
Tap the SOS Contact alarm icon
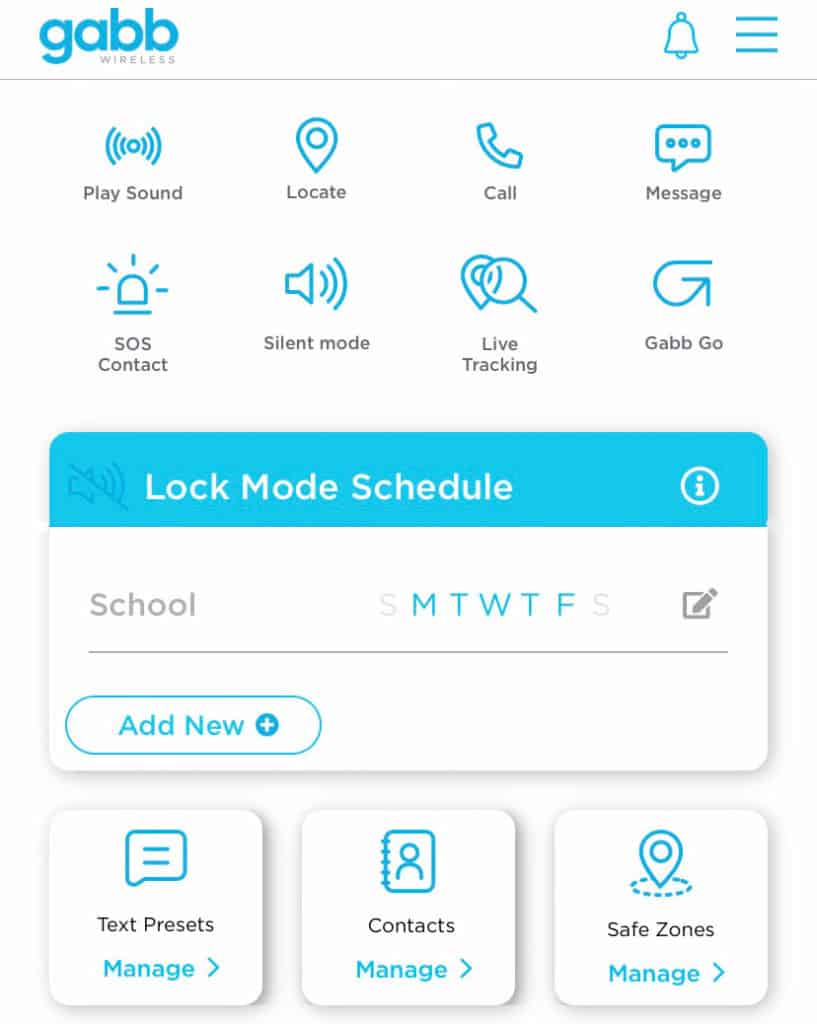pyautogui.click(x=133, y=285)
